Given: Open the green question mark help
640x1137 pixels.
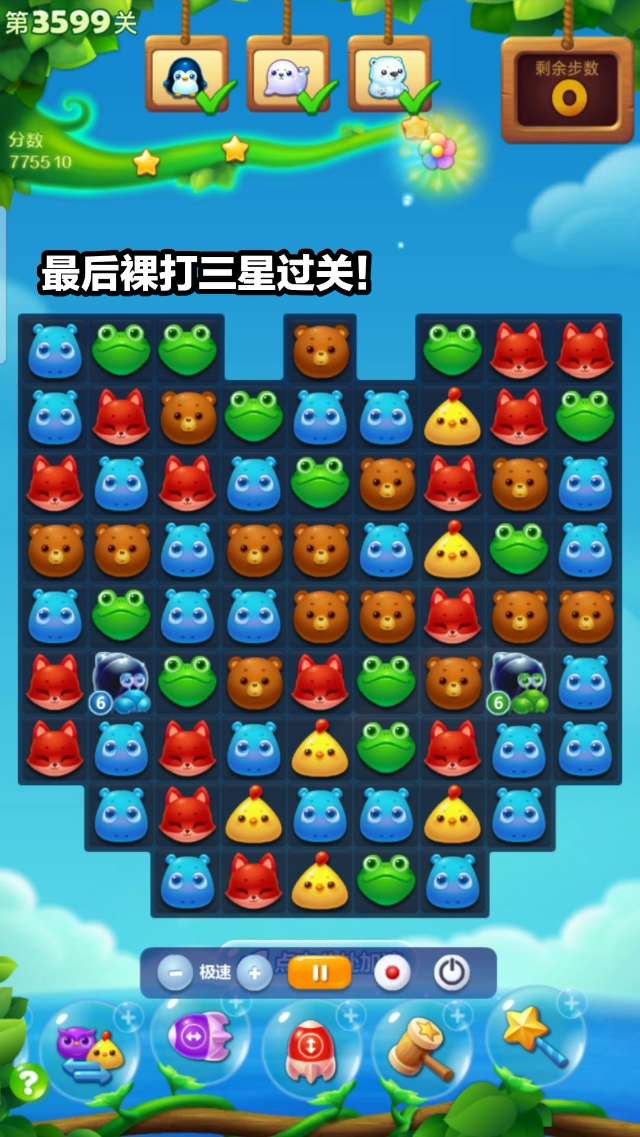Looking at the screenshot, I should point(27,1081).
